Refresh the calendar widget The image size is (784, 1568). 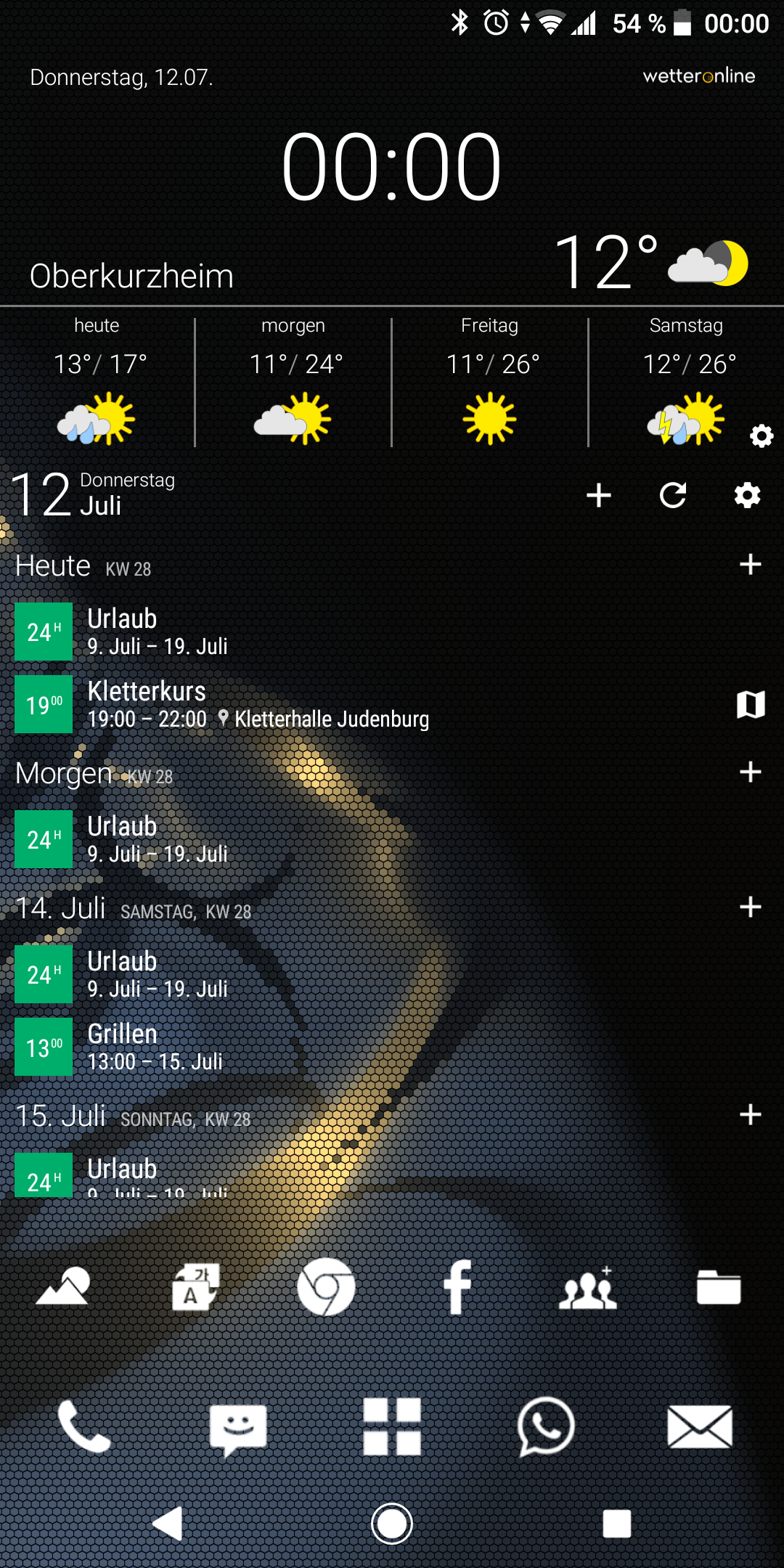click(673, 496)
